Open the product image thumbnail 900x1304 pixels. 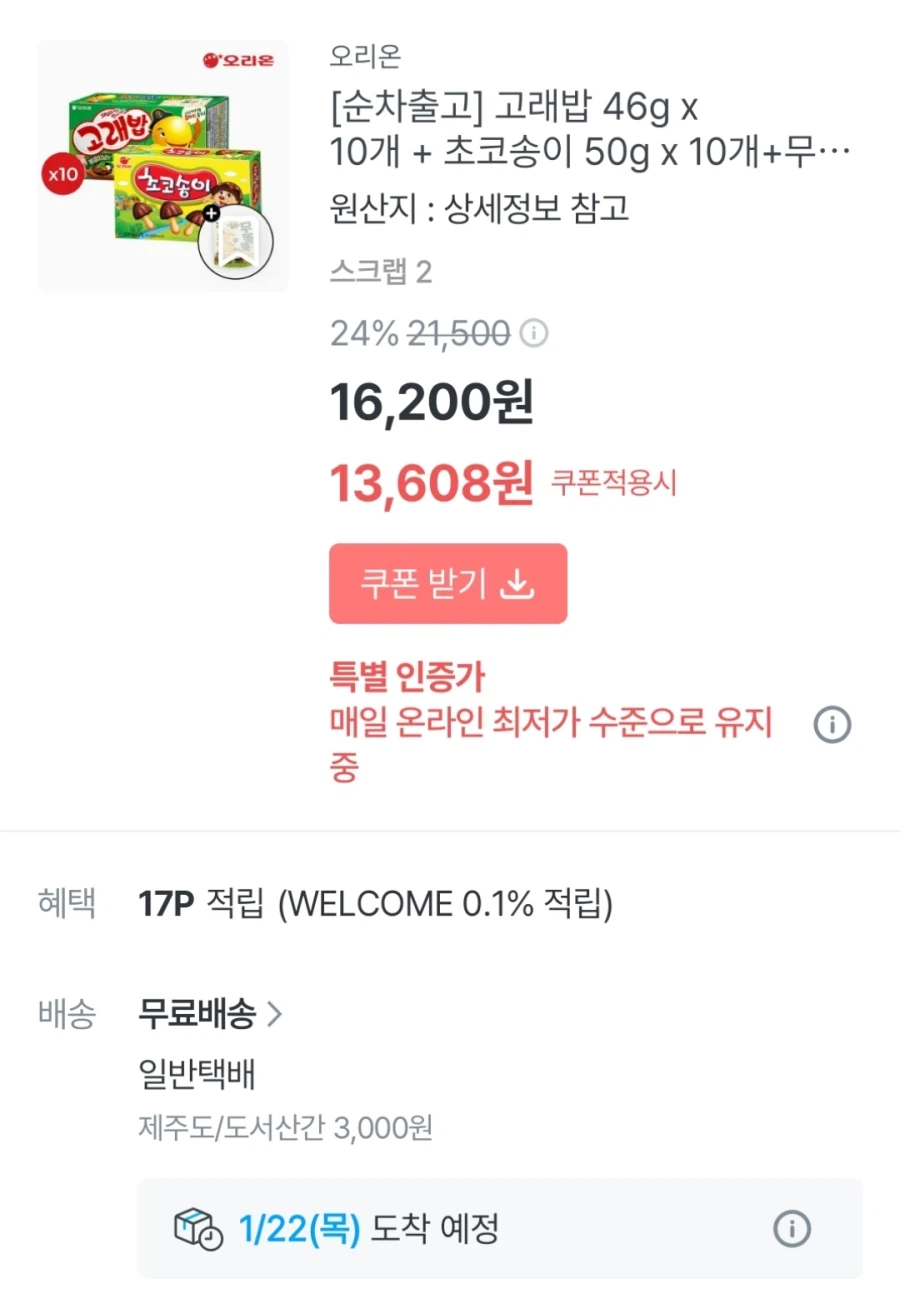[x=162, y=165]
